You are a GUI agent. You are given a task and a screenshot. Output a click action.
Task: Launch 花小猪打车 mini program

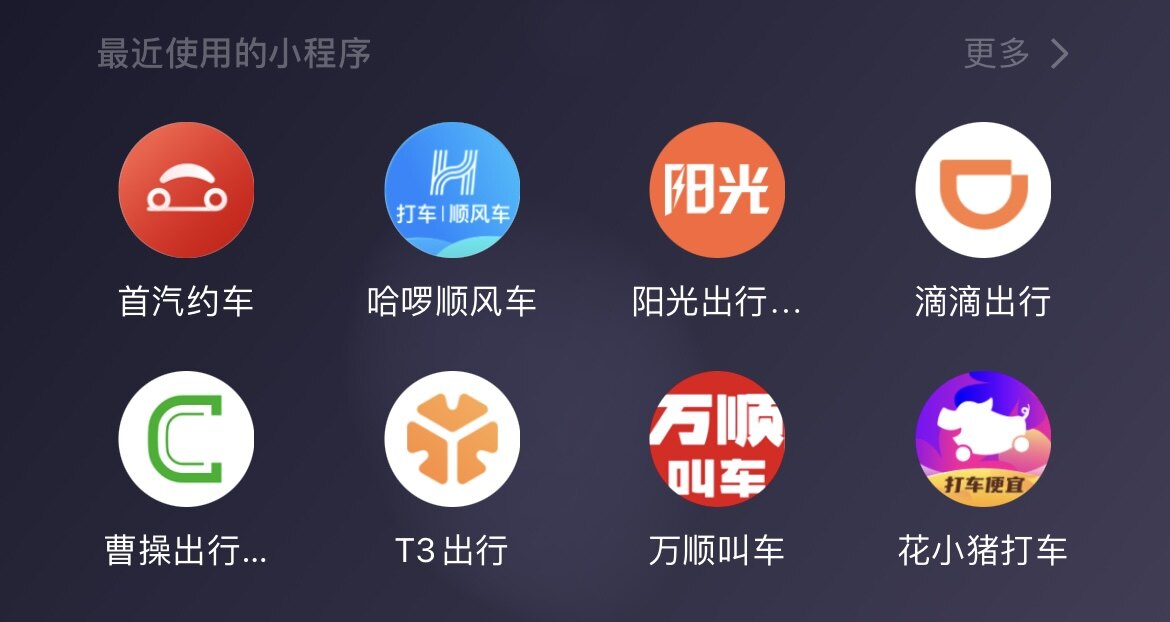[x=983, y=439]
